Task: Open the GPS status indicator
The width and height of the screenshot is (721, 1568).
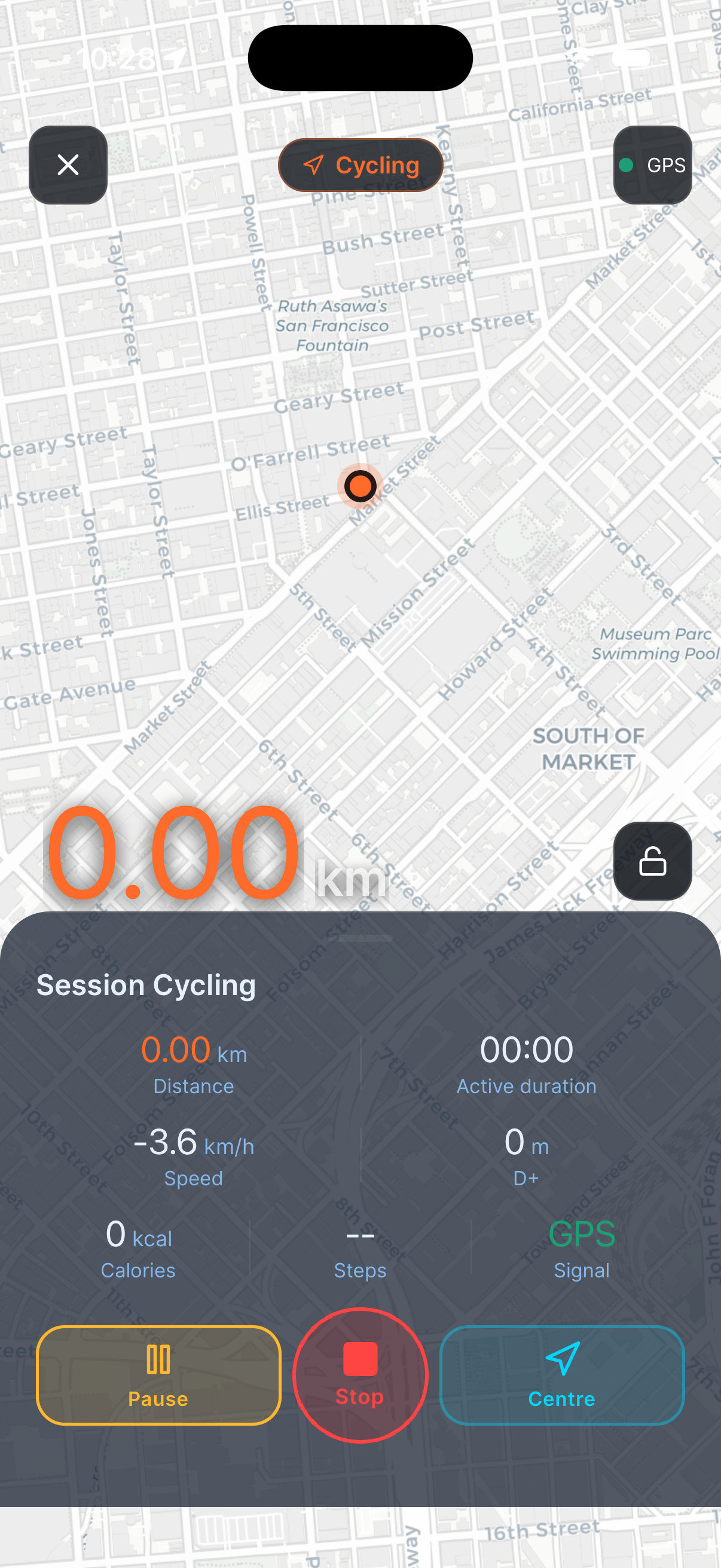Action: click(x=652, y=165)
